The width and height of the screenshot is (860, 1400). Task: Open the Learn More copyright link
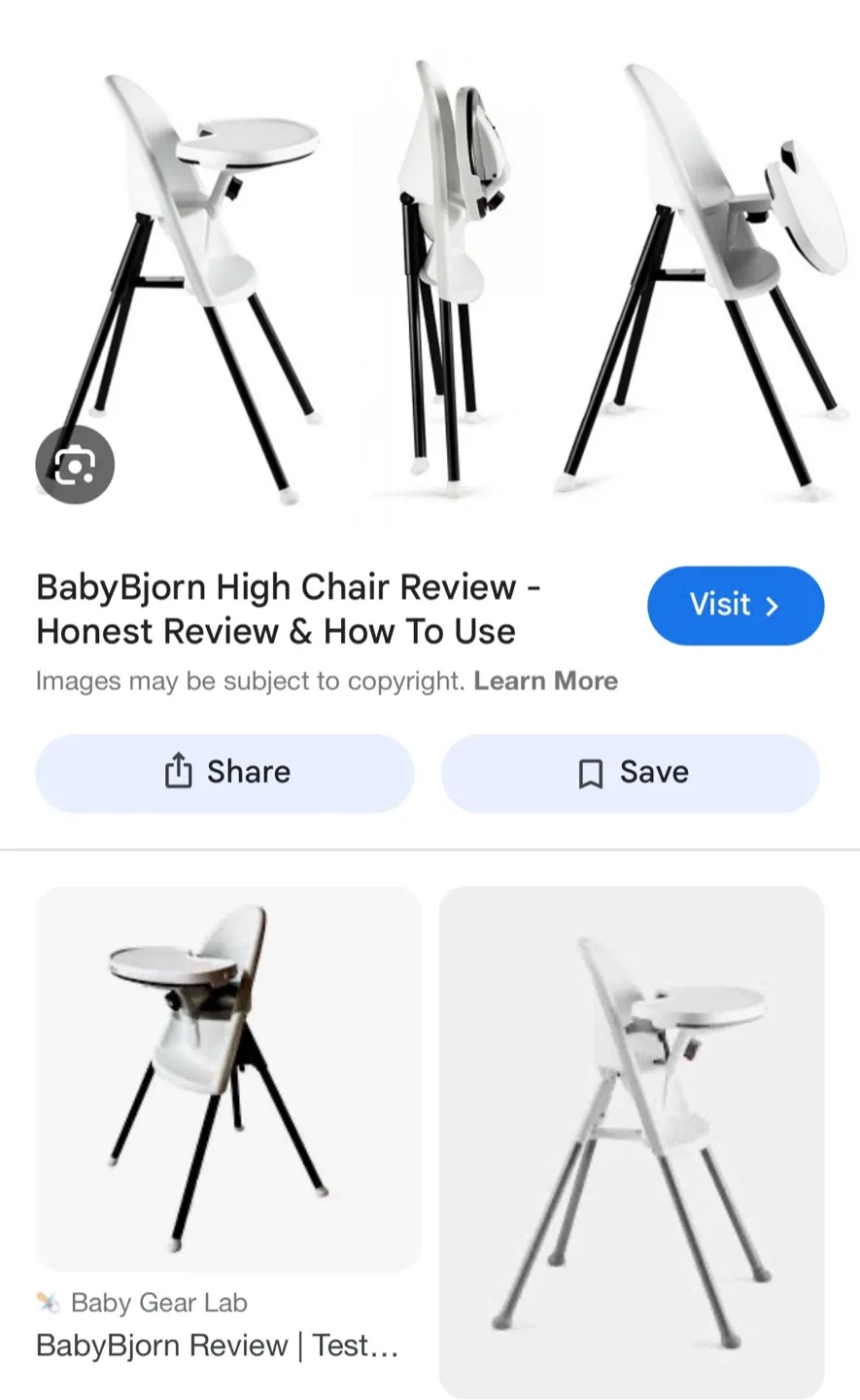(546, 681)
